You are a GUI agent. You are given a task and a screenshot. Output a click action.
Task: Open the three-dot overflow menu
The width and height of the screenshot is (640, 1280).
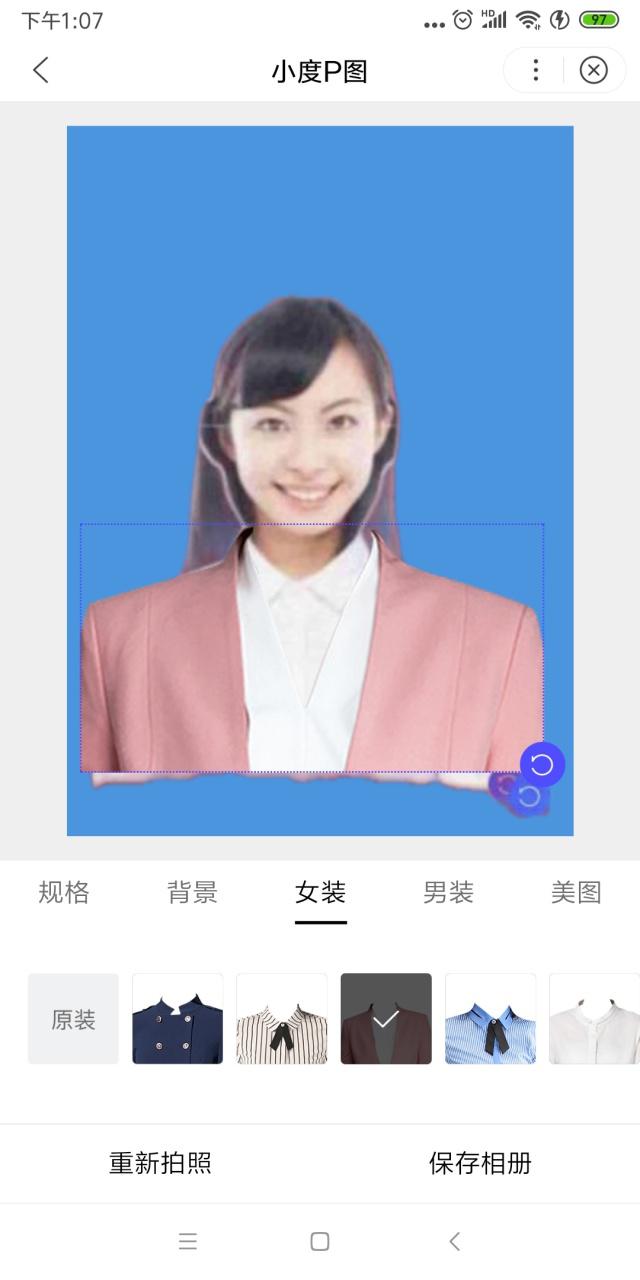(536, 70)
